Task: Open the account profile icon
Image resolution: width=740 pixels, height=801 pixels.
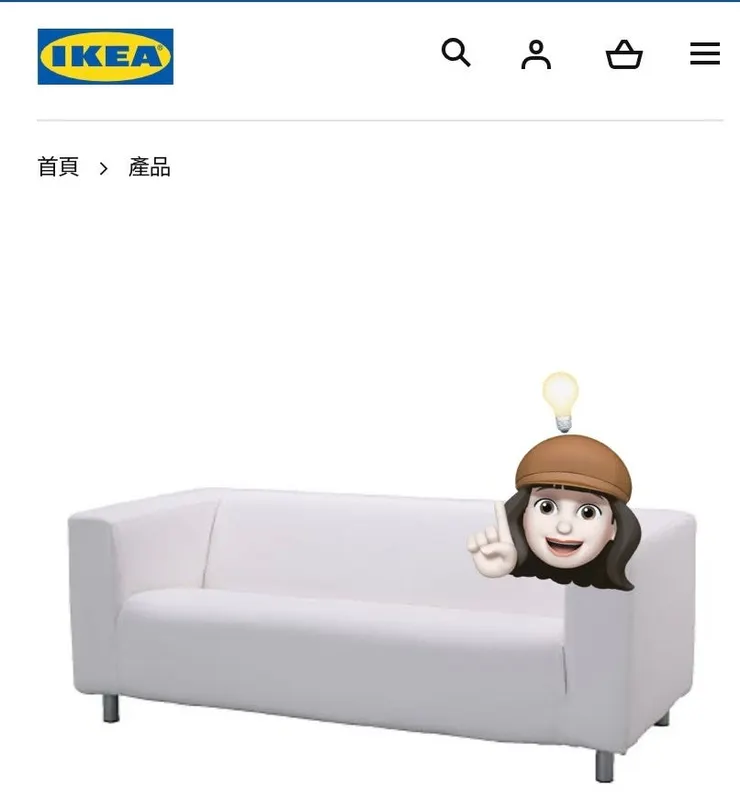Action: (x=536, y=54)
